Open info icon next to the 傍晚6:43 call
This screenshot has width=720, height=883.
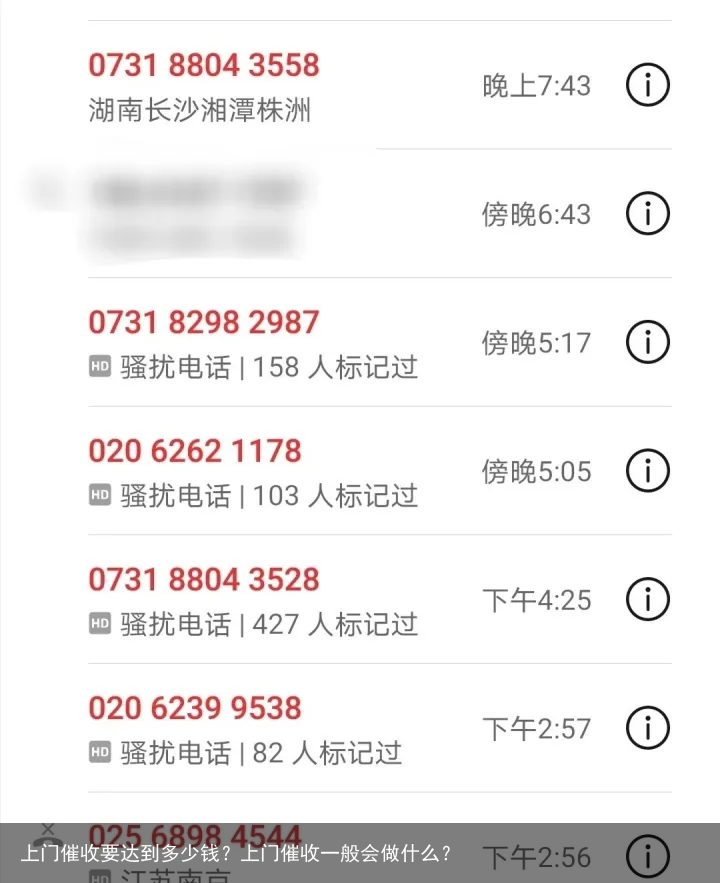pos(647,213)
